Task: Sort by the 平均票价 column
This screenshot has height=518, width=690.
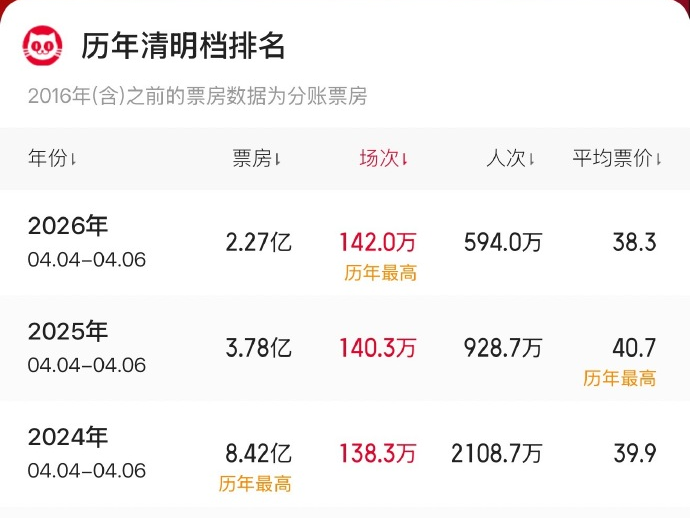Action: click(617, 158)
